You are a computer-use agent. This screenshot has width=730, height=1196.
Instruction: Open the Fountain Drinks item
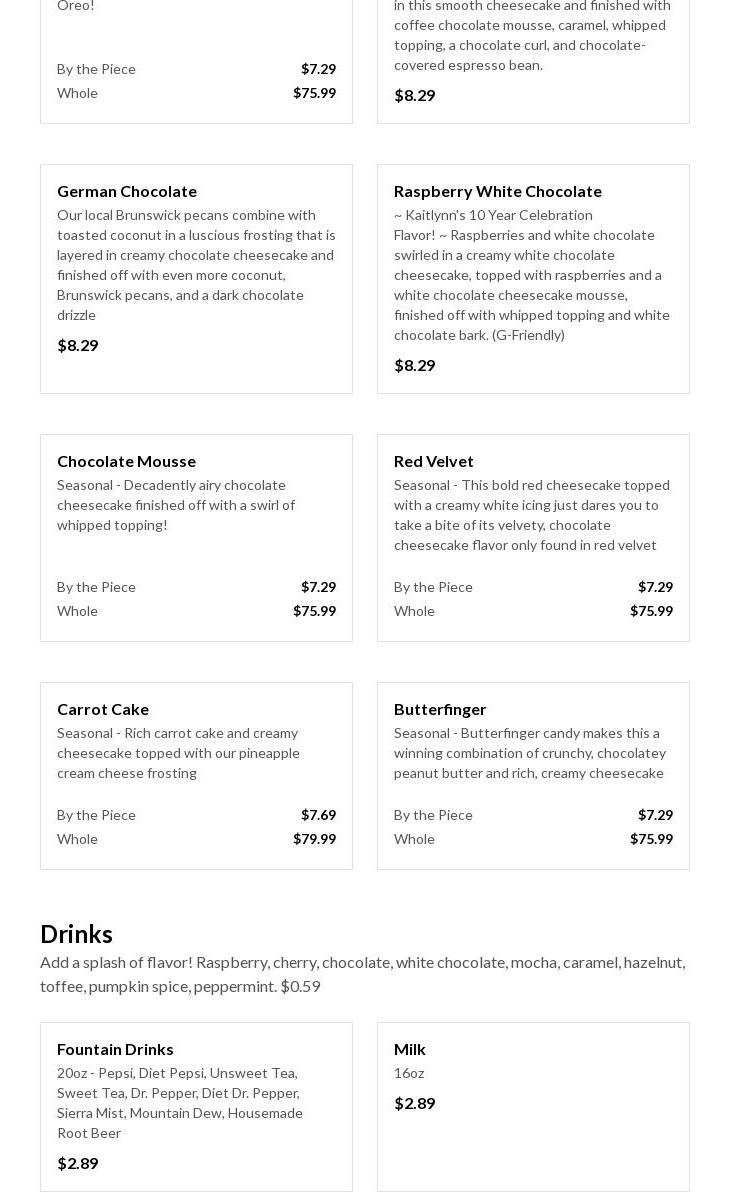click(196, 1105)
